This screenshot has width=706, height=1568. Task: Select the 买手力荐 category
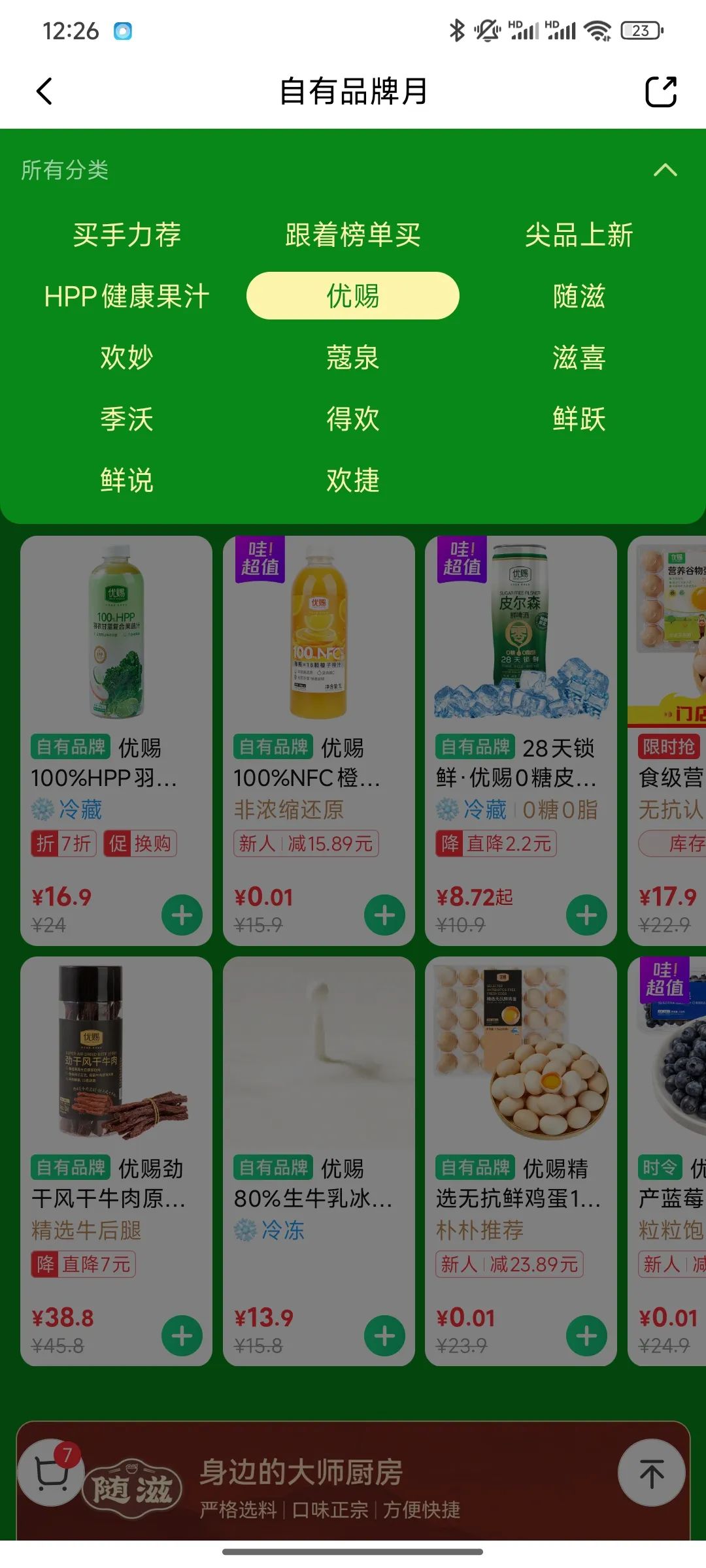(127, 235)
